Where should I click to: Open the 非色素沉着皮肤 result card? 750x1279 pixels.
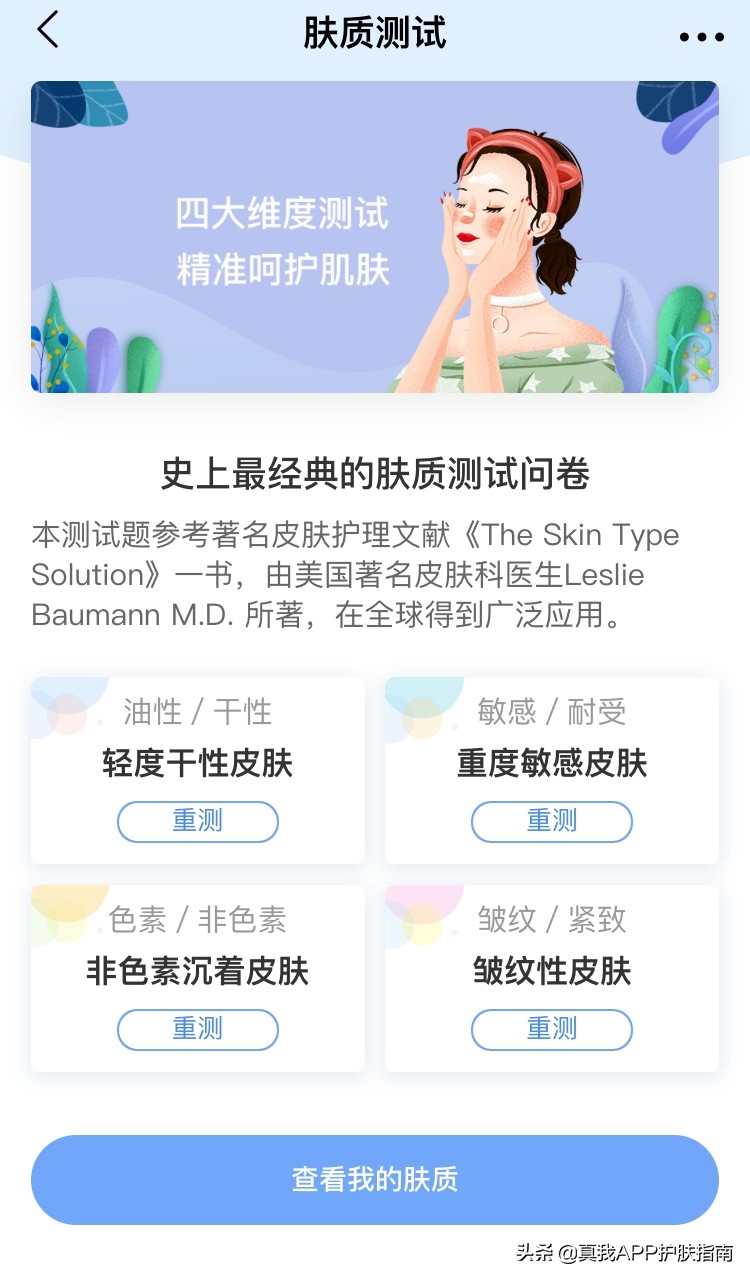pos(197,968)
